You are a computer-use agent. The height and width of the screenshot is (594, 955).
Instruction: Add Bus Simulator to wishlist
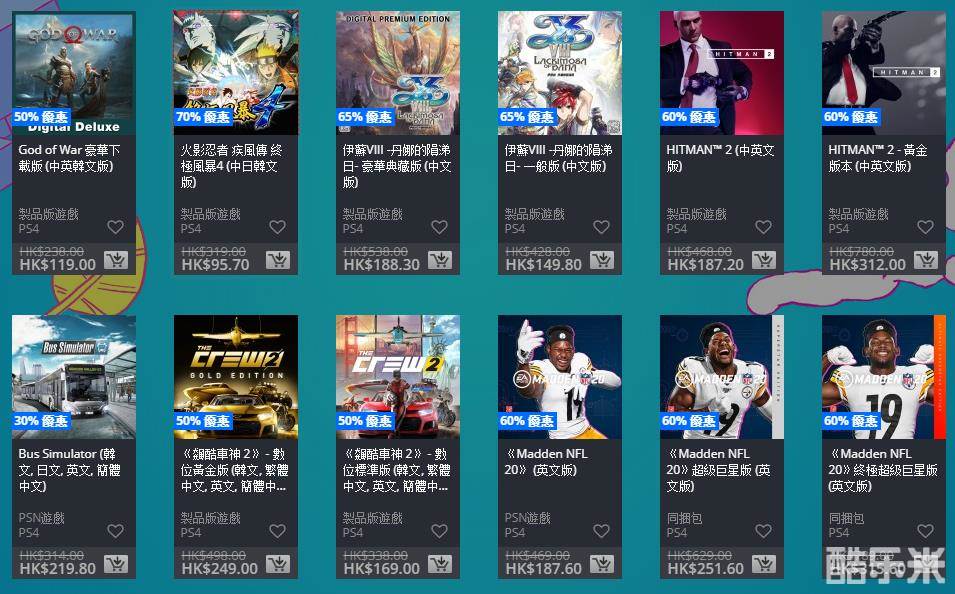click(115, 532)
